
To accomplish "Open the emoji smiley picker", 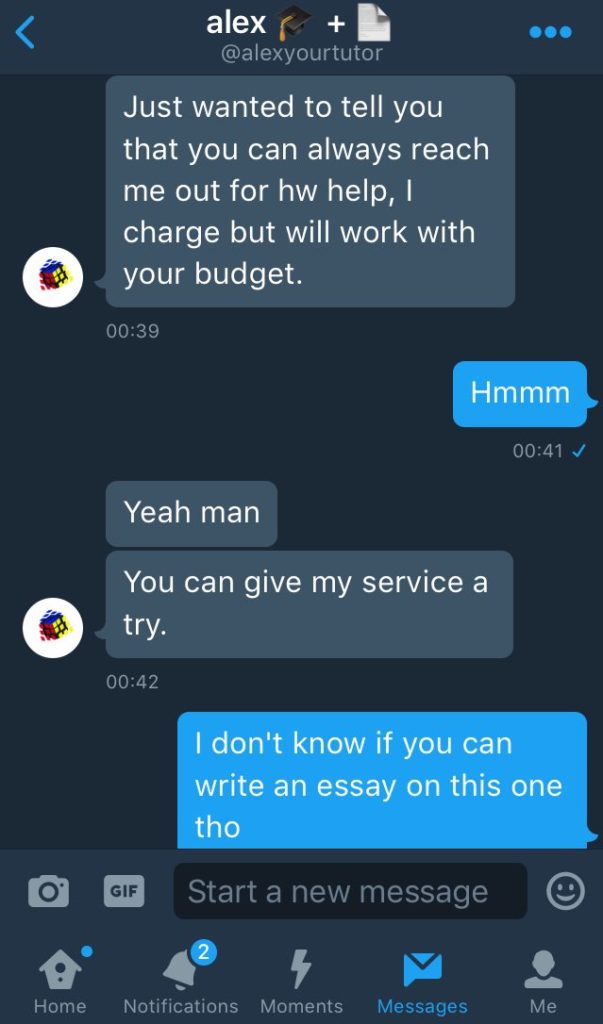I will coord(565,890).
